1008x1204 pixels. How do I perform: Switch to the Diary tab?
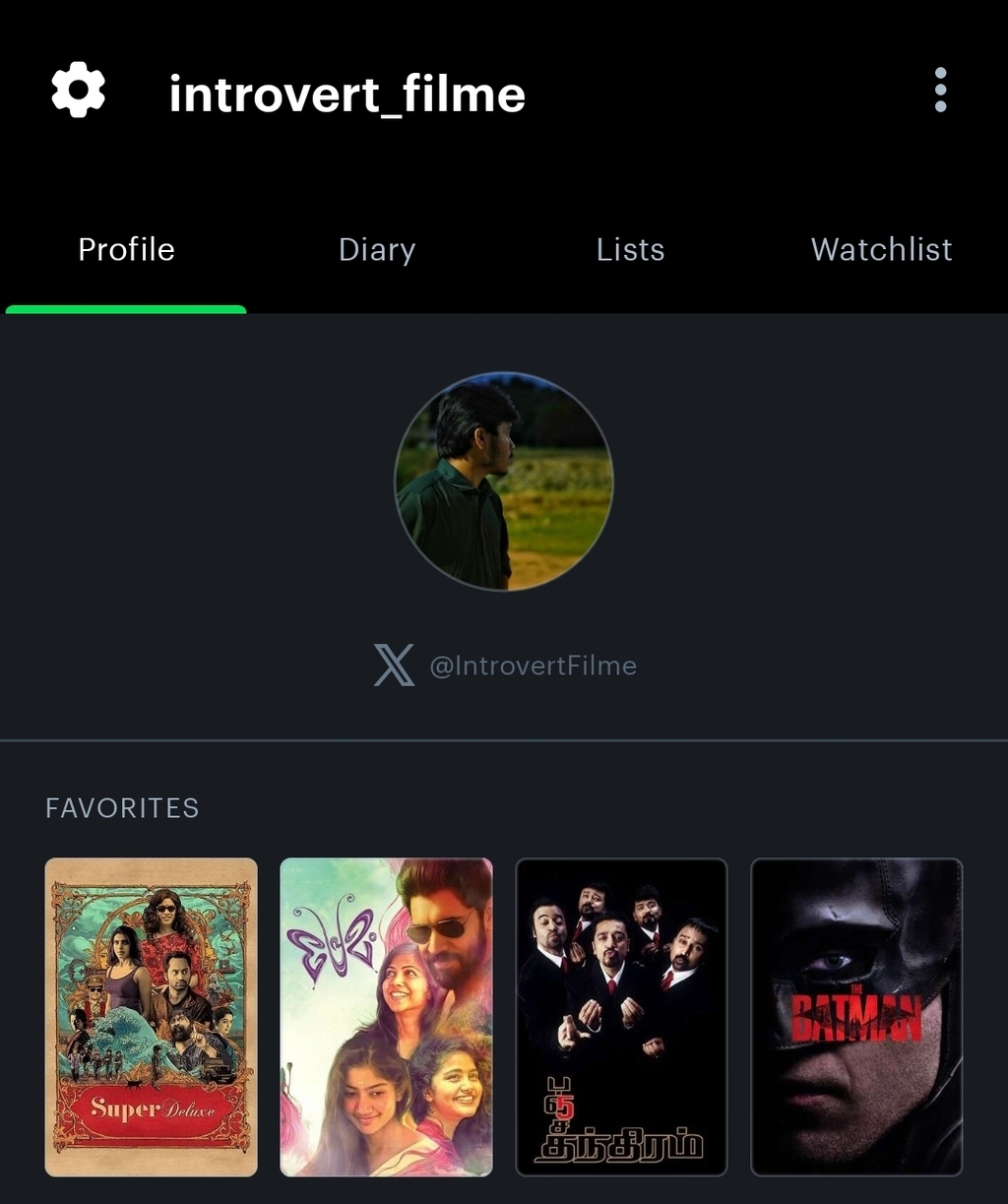(377, 250)
